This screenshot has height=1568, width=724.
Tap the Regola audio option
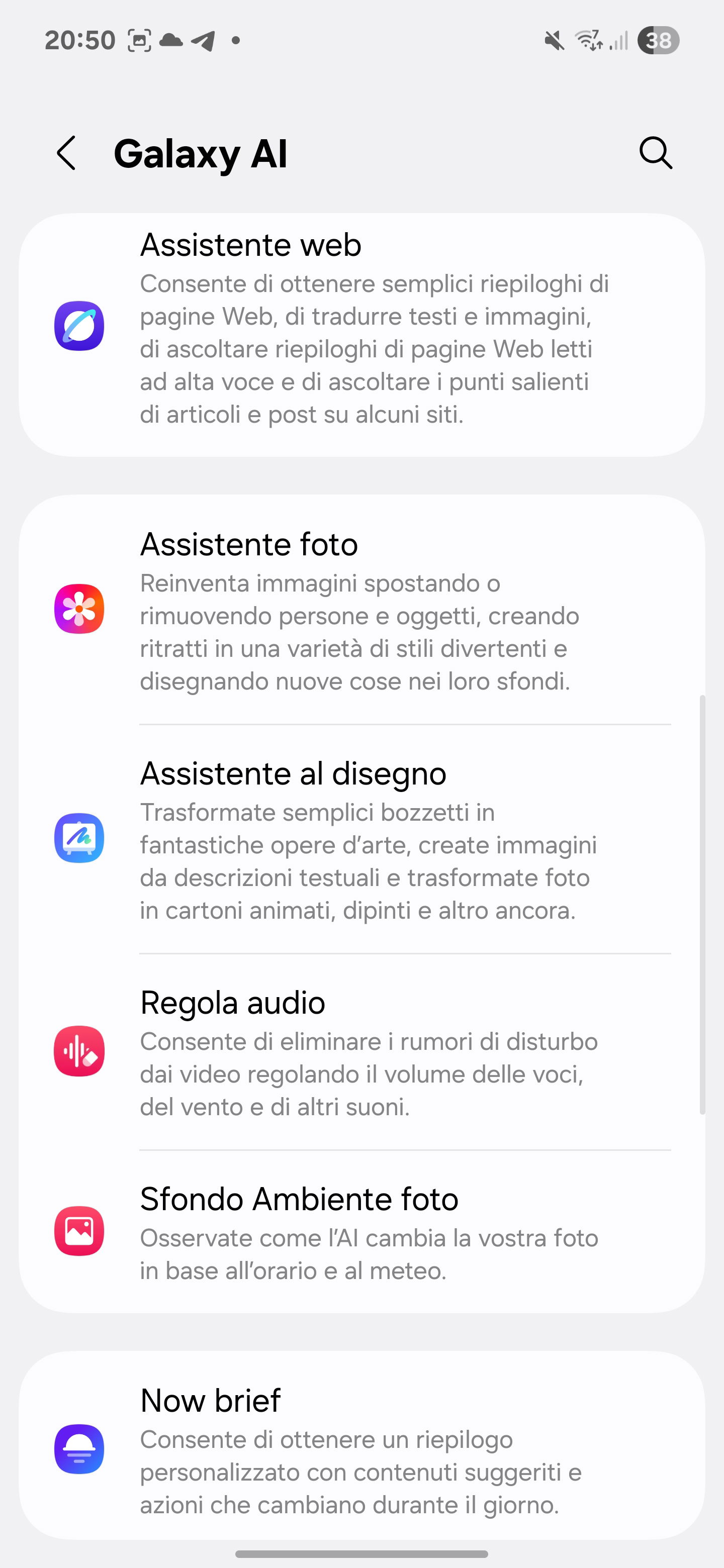(x=361, y=1052)
